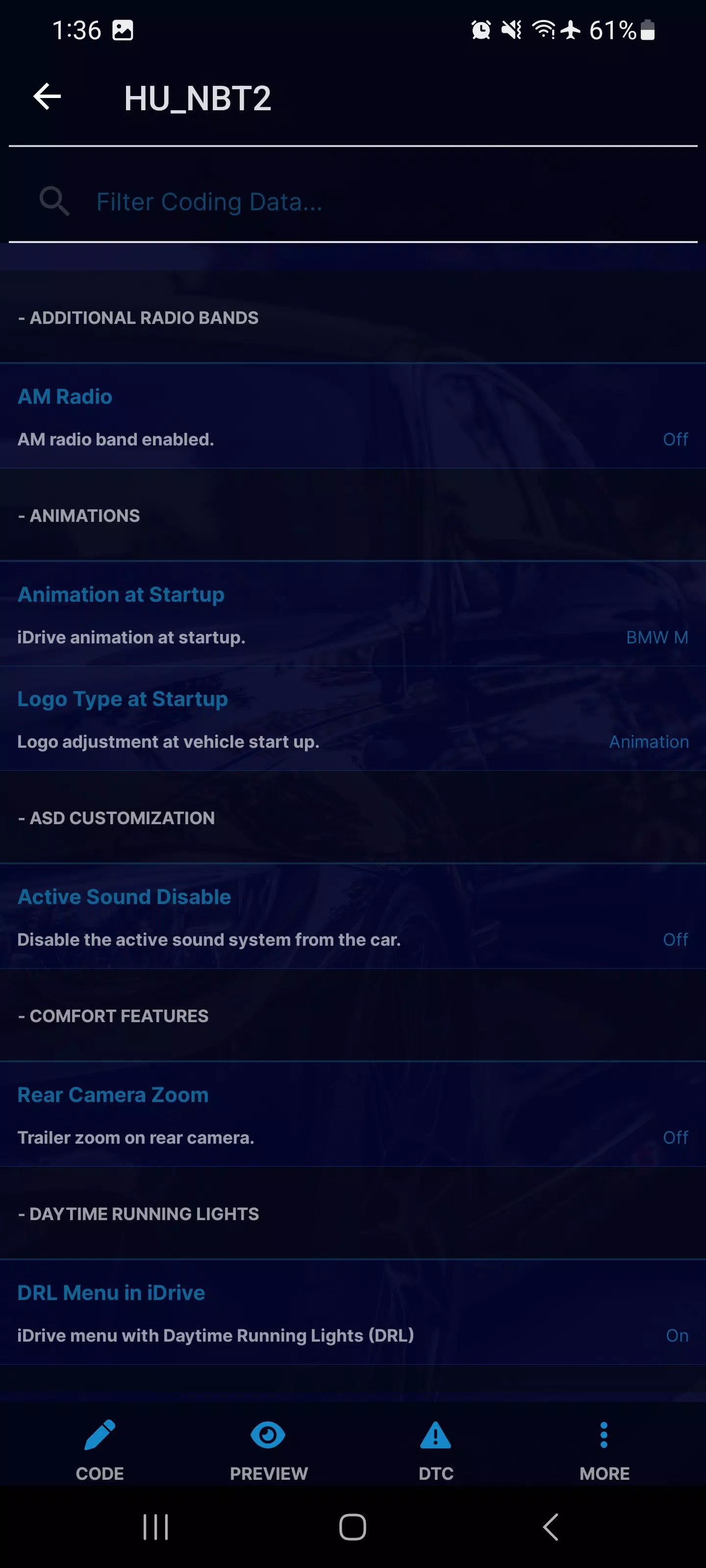Show recent apps
This screenshot has height=1568, width=706.
coord(156,1527)
